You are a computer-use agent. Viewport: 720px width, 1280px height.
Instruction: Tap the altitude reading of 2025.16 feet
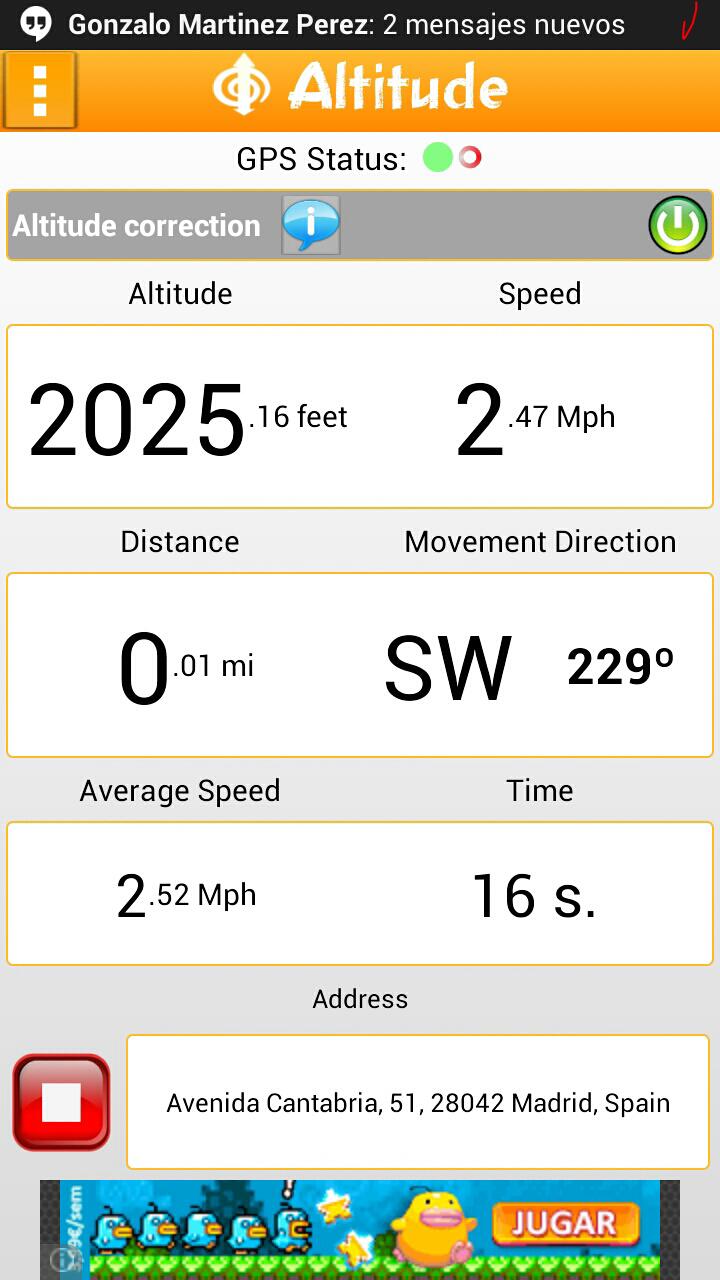180,416
